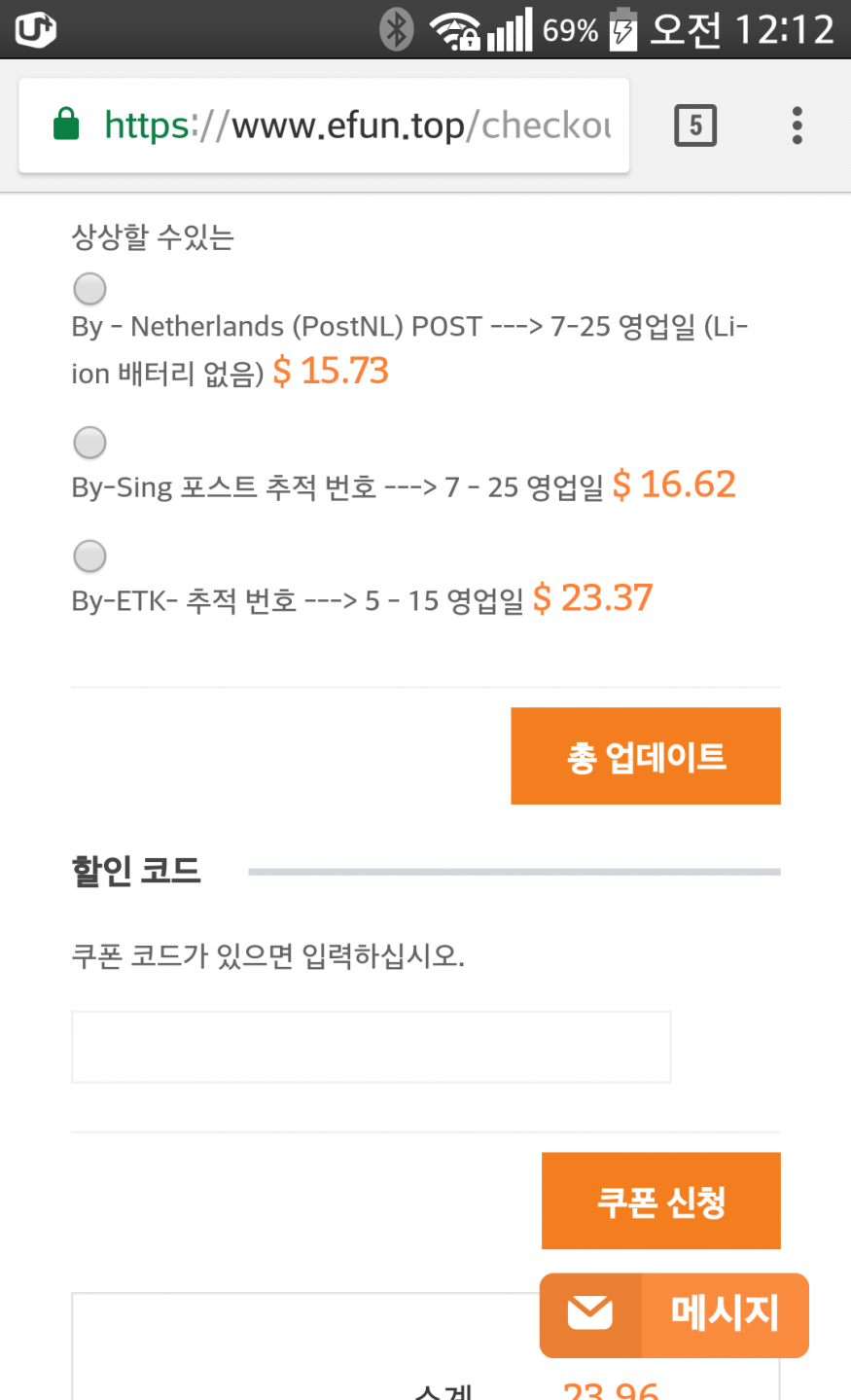
Task: Apply coupon with 쿠폰 신청 button
Action: (x=661, y=1202)
